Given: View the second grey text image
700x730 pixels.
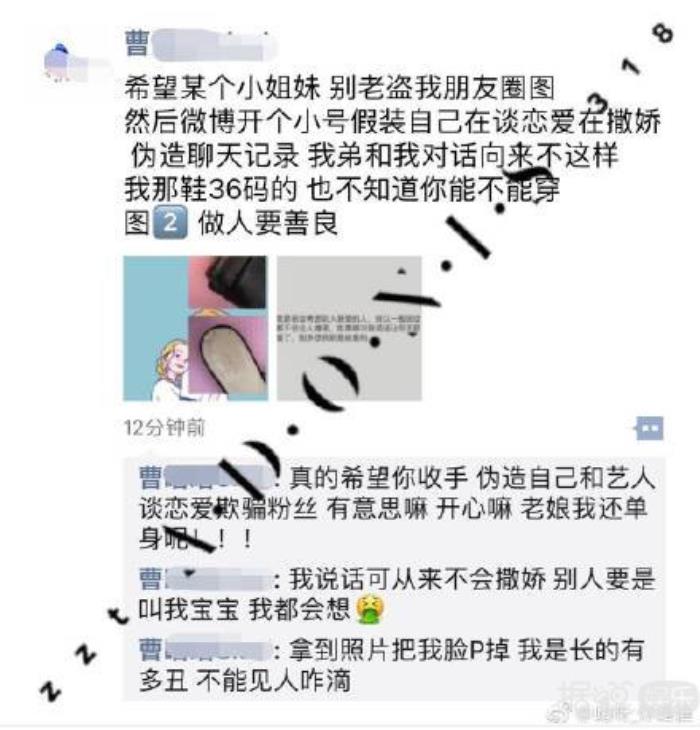Looking at the screenshot, I should click(348, 328).
